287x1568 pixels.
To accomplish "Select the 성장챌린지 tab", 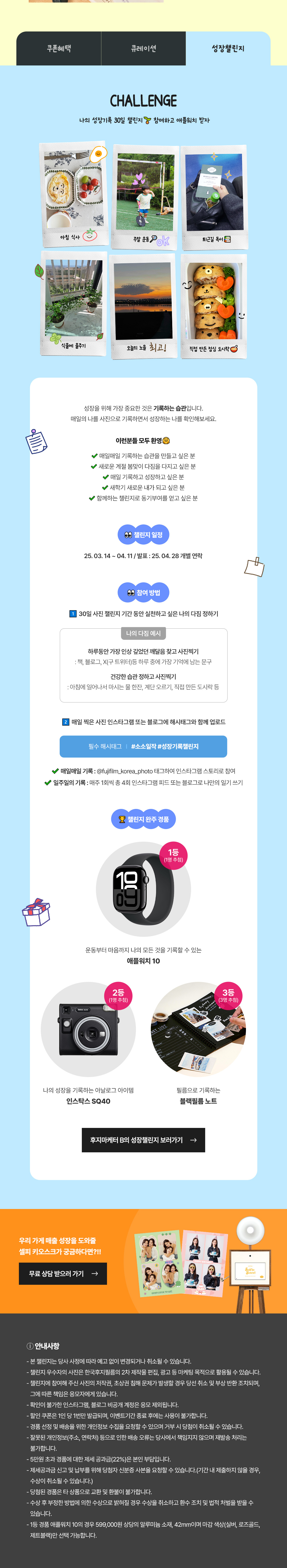I will 228,49.
